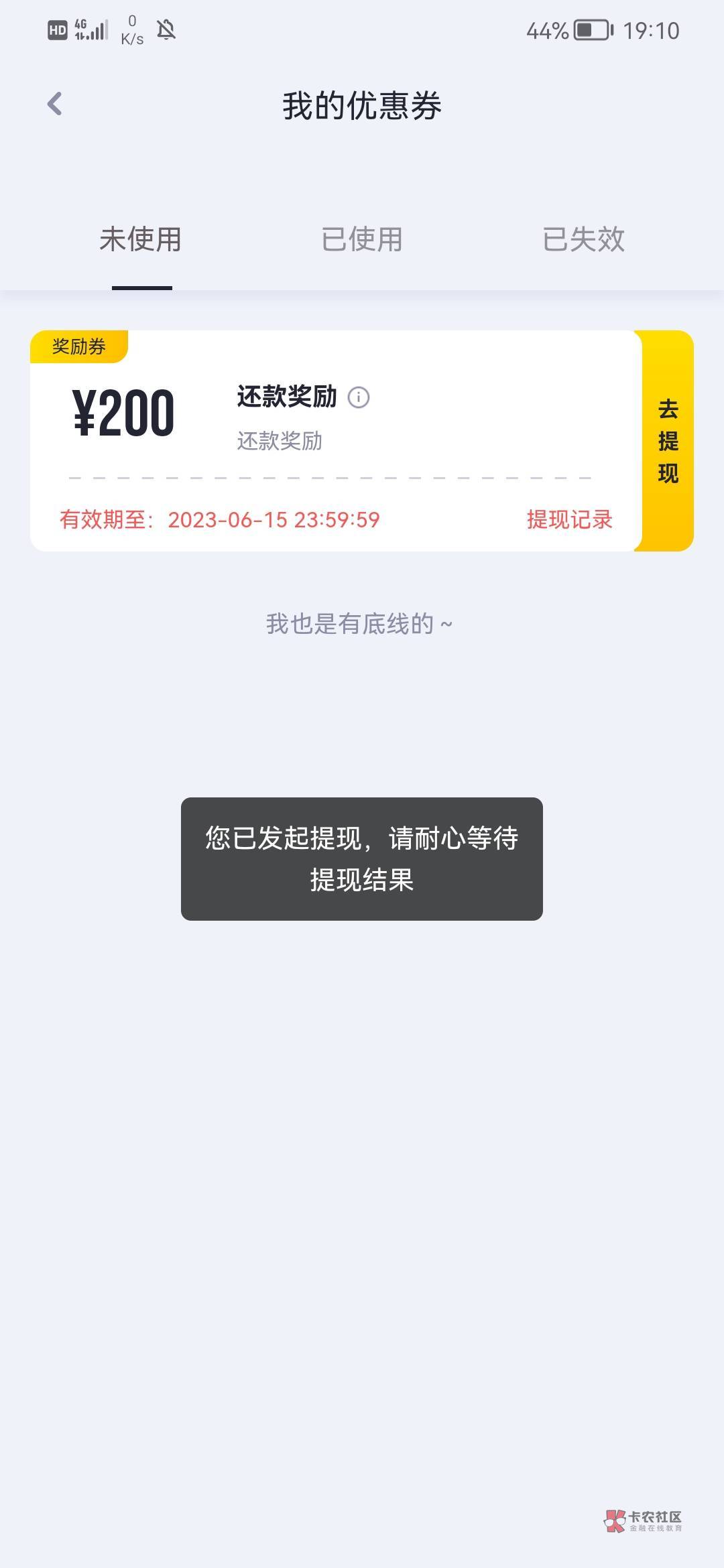Select the 未使用 tab

click(141, 239)
